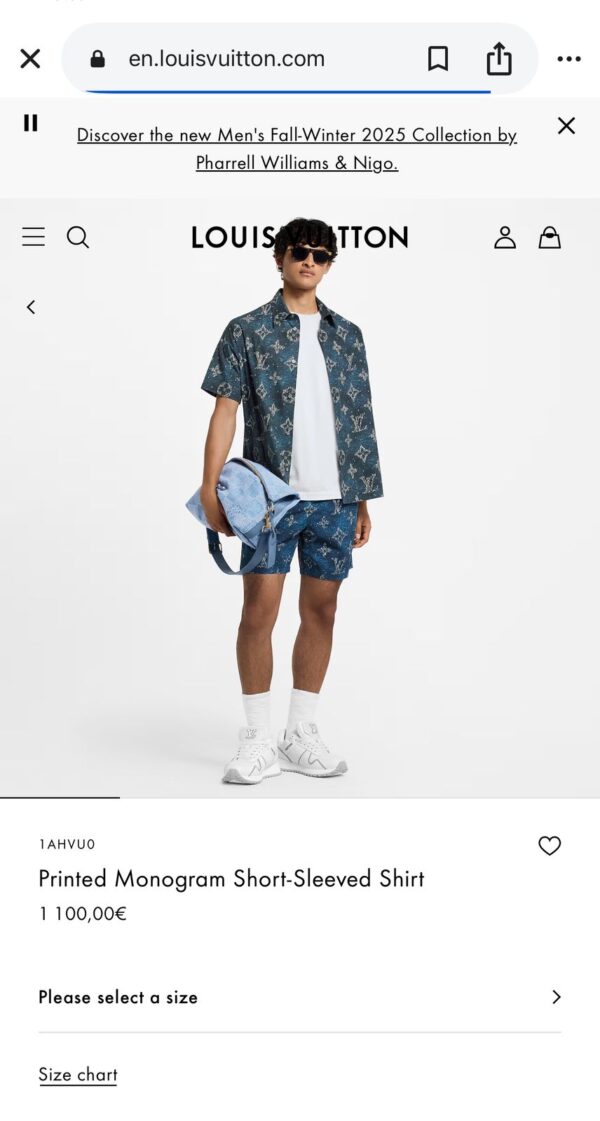Pause the announcement banner rotation
600x1121 pixels.
31,123
